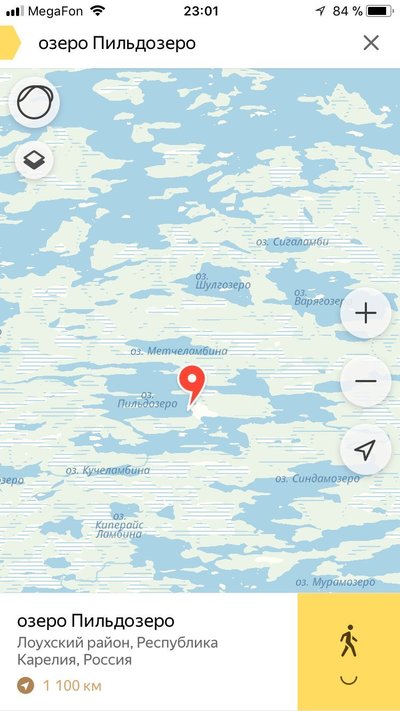Open the round voice assistant button
This screenshot has width=400, height=711.
[x=34, y=101]
